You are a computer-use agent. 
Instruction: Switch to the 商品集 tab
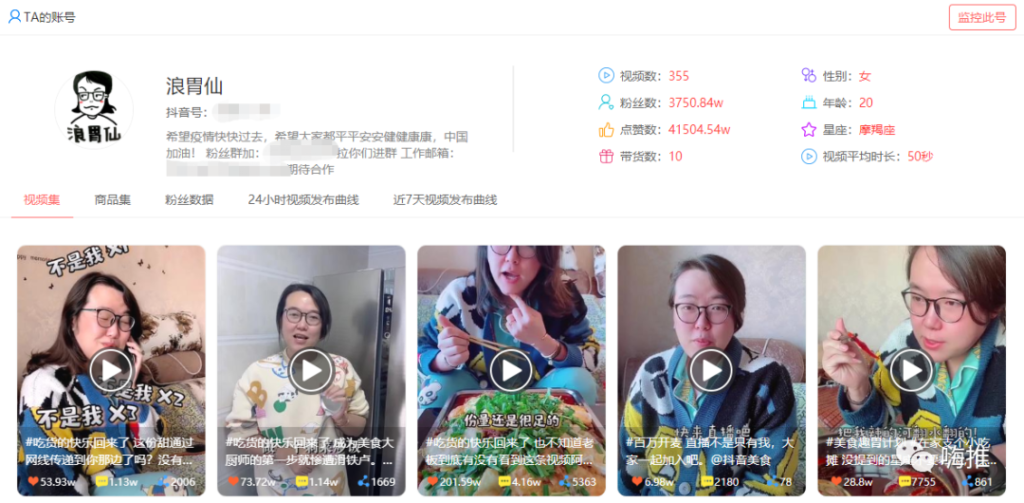click(x=112, y=199)
